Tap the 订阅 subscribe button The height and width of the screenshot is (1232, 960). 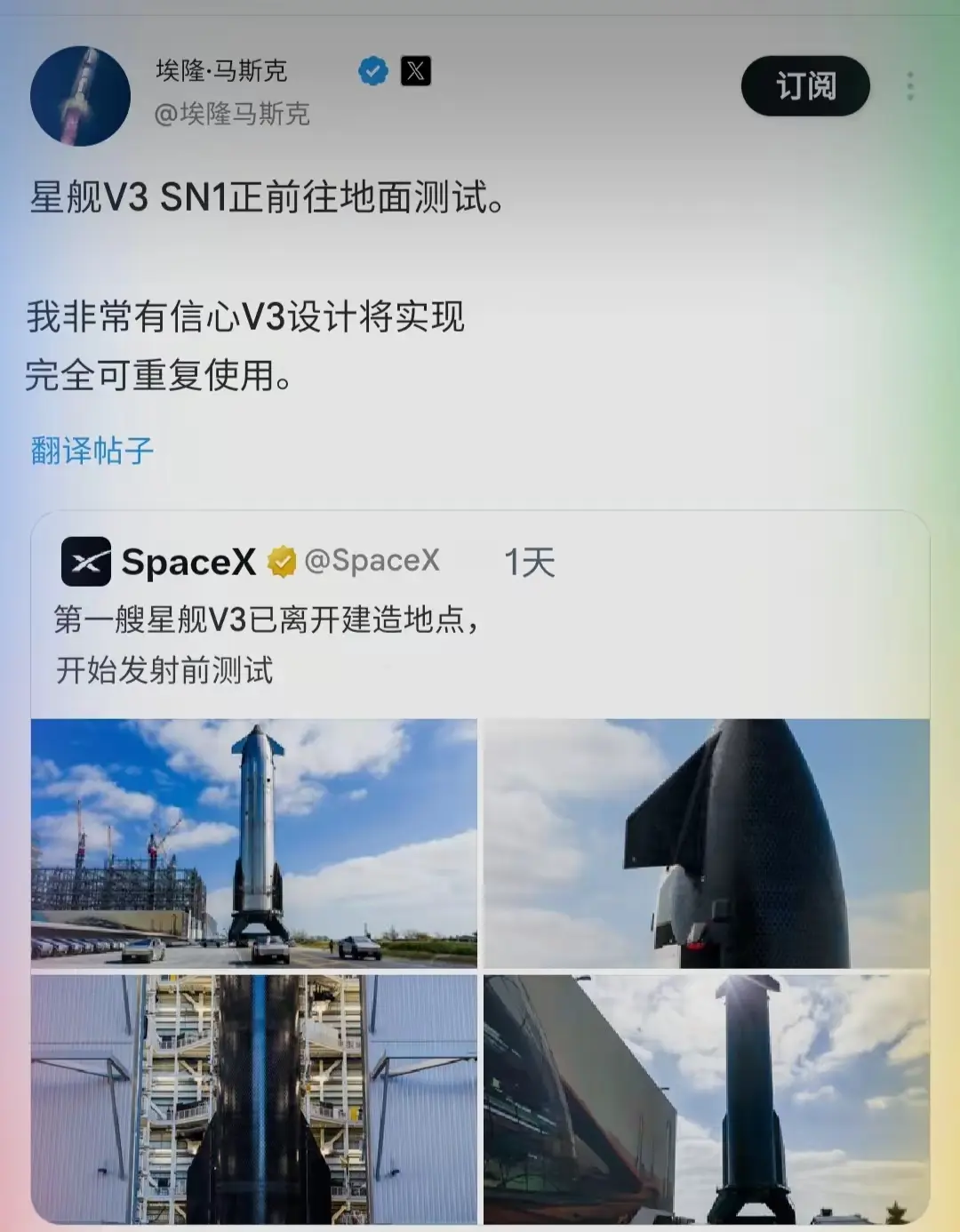pos(805,86)
